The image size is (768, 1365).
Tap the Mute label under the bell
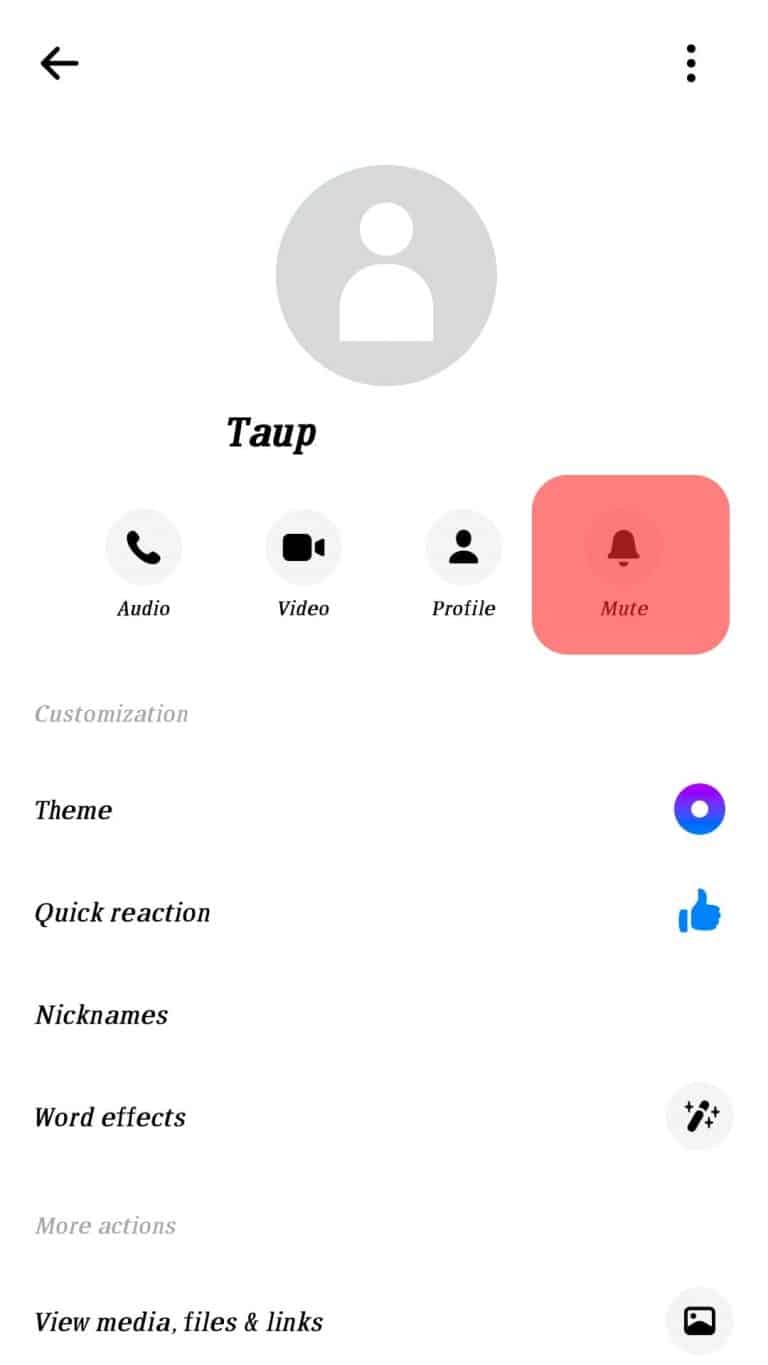[x=624, y=608]
